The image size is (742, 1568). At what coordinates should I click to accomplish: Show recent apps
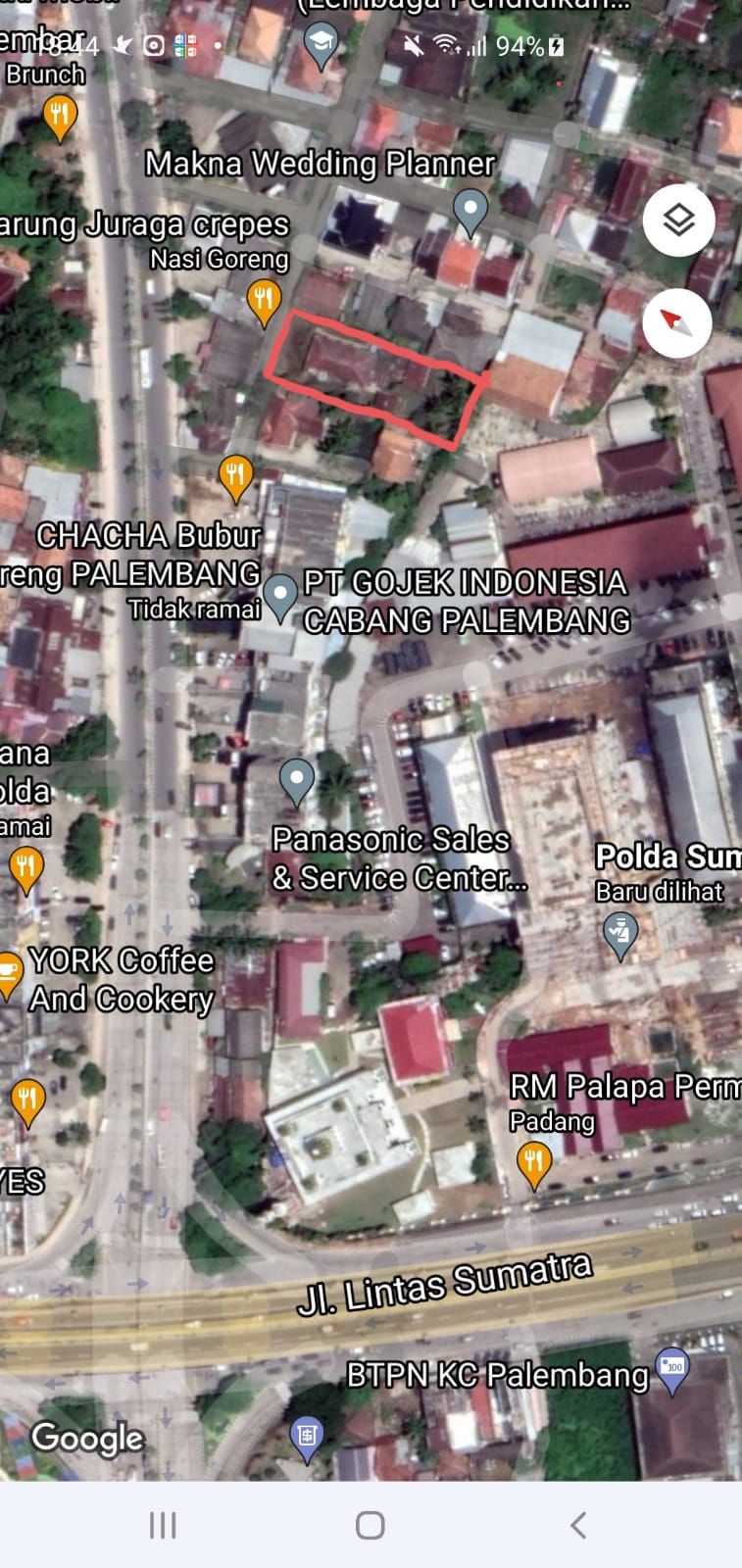click(x=163, y=1525)
